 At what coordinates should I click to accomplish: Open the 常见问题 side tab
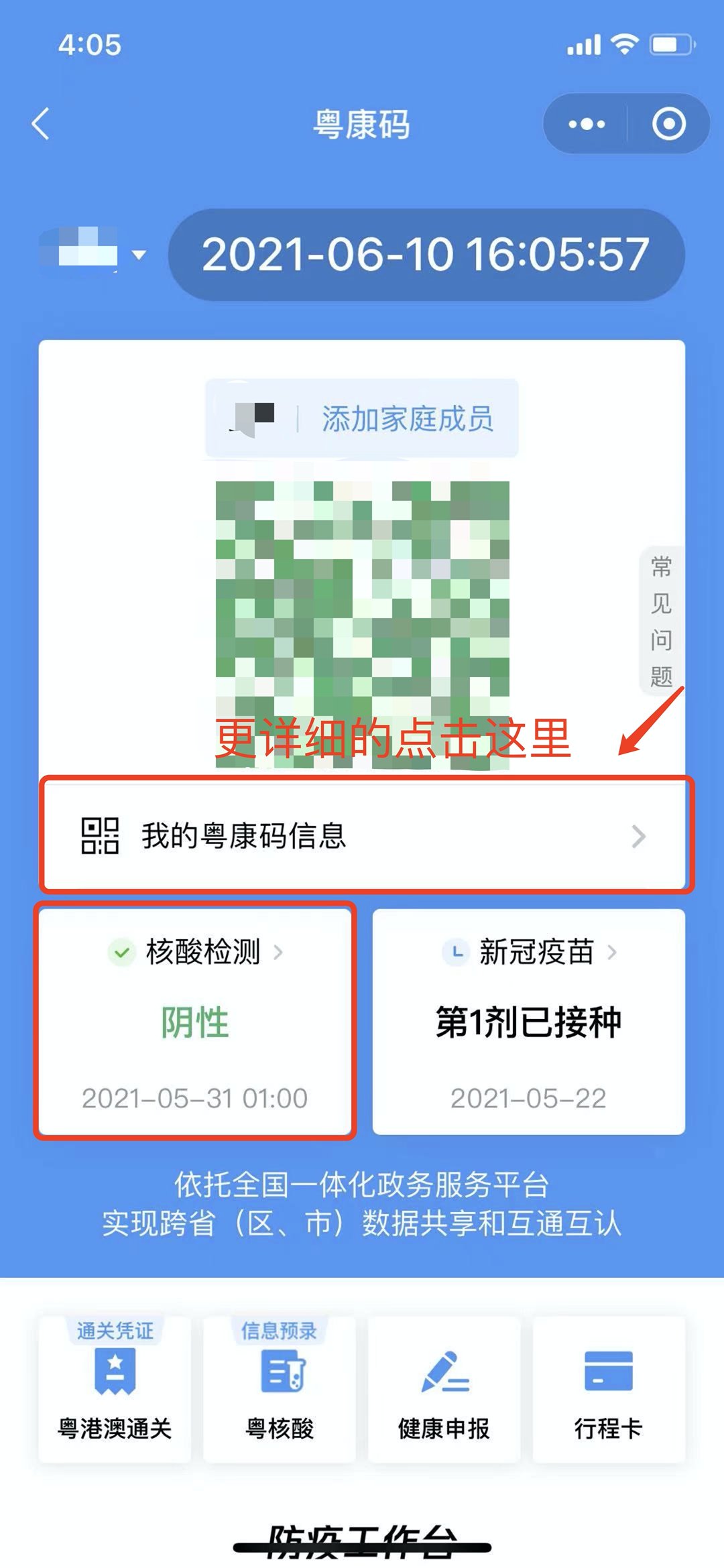pos(661,621)
